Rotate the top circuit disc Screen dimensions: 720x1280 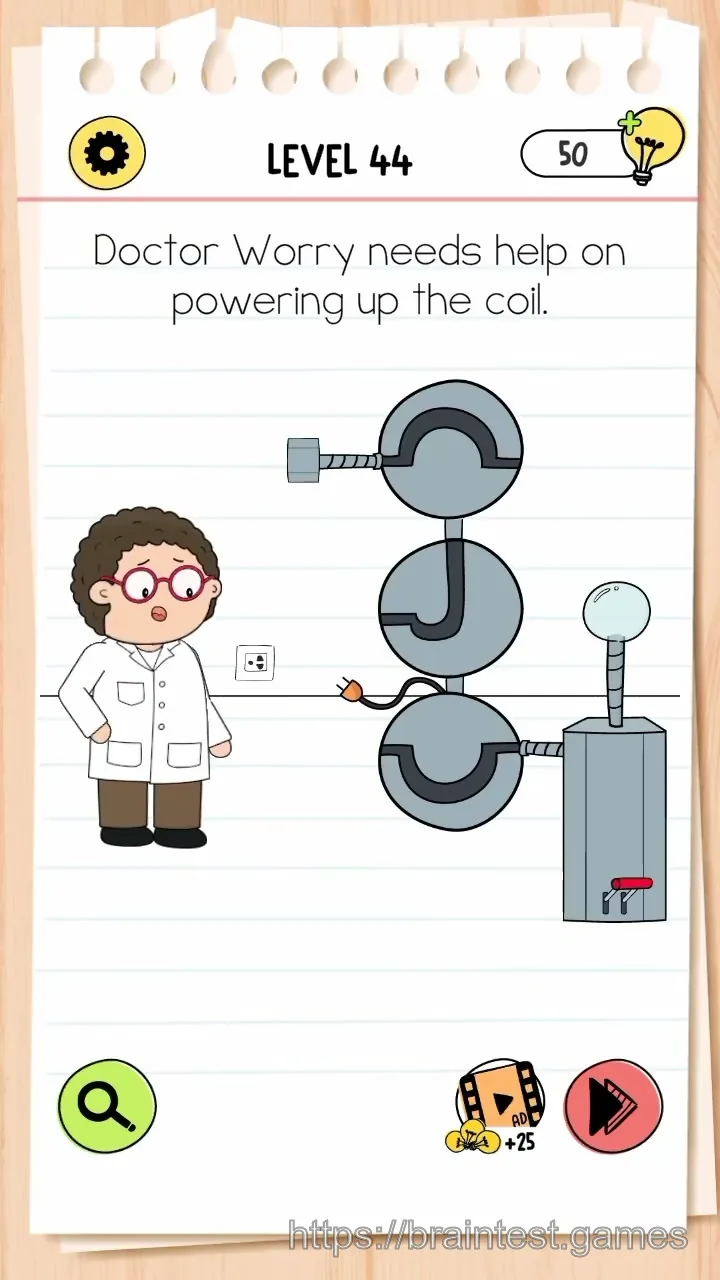pos(451,449)
